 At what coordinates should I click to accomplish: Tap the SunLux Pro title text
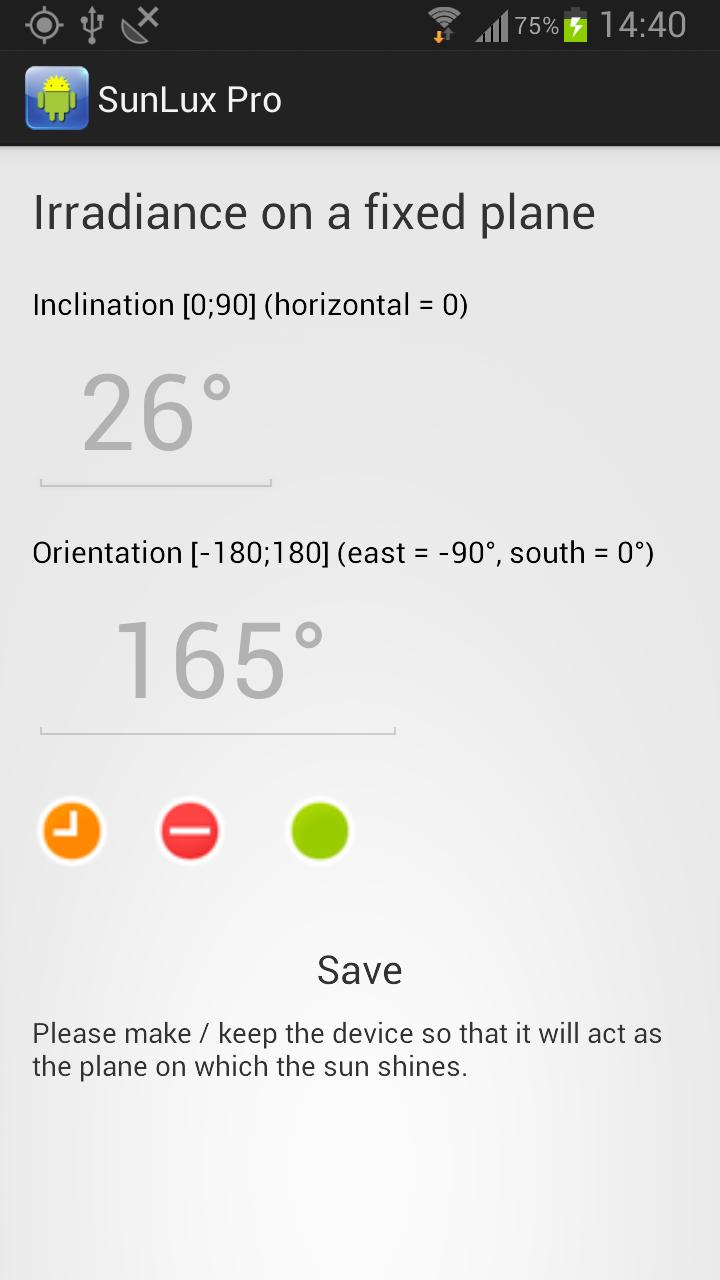[x=190, y=97]
